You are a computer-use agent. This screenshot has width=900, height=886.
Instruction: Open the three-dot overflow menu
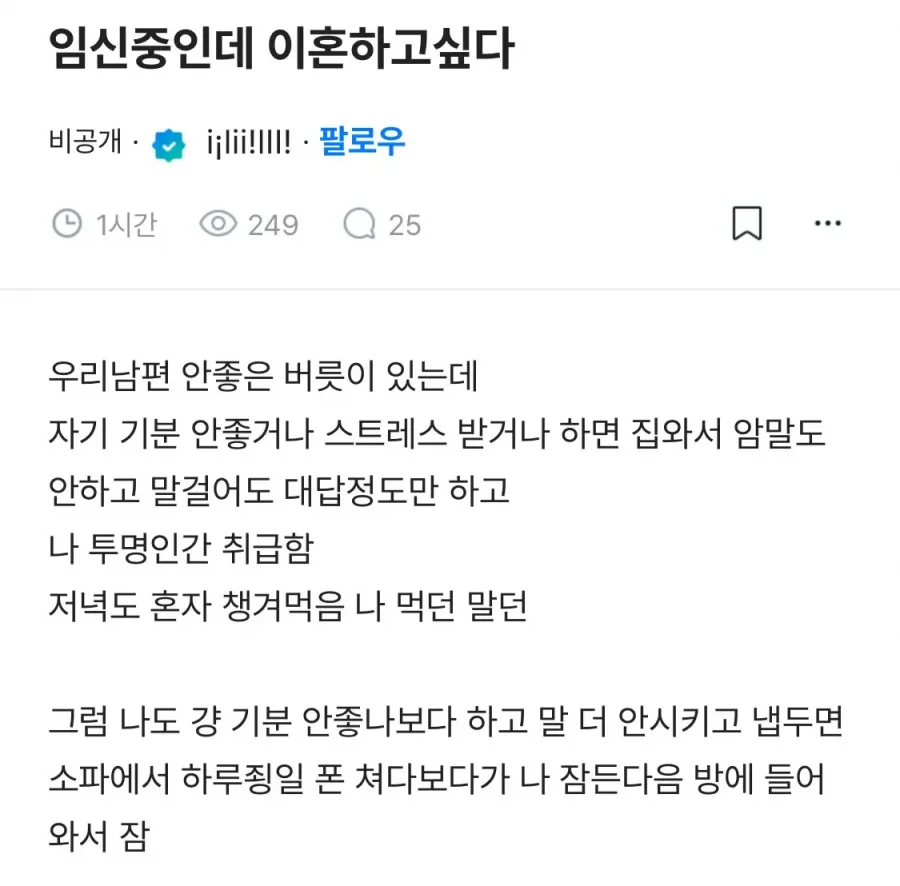827,223
